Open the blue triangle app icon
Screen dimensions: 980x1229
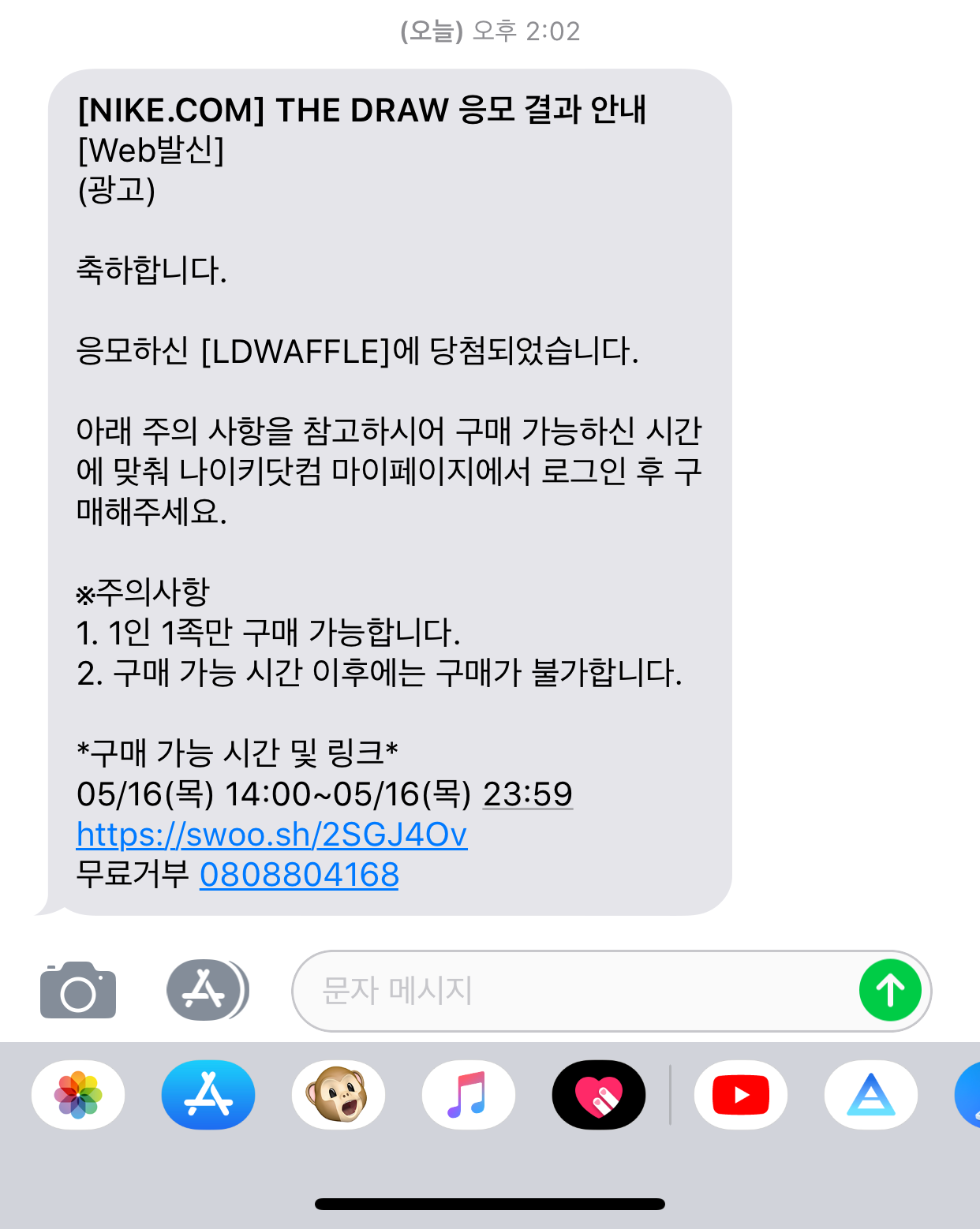click(871, 1095)
